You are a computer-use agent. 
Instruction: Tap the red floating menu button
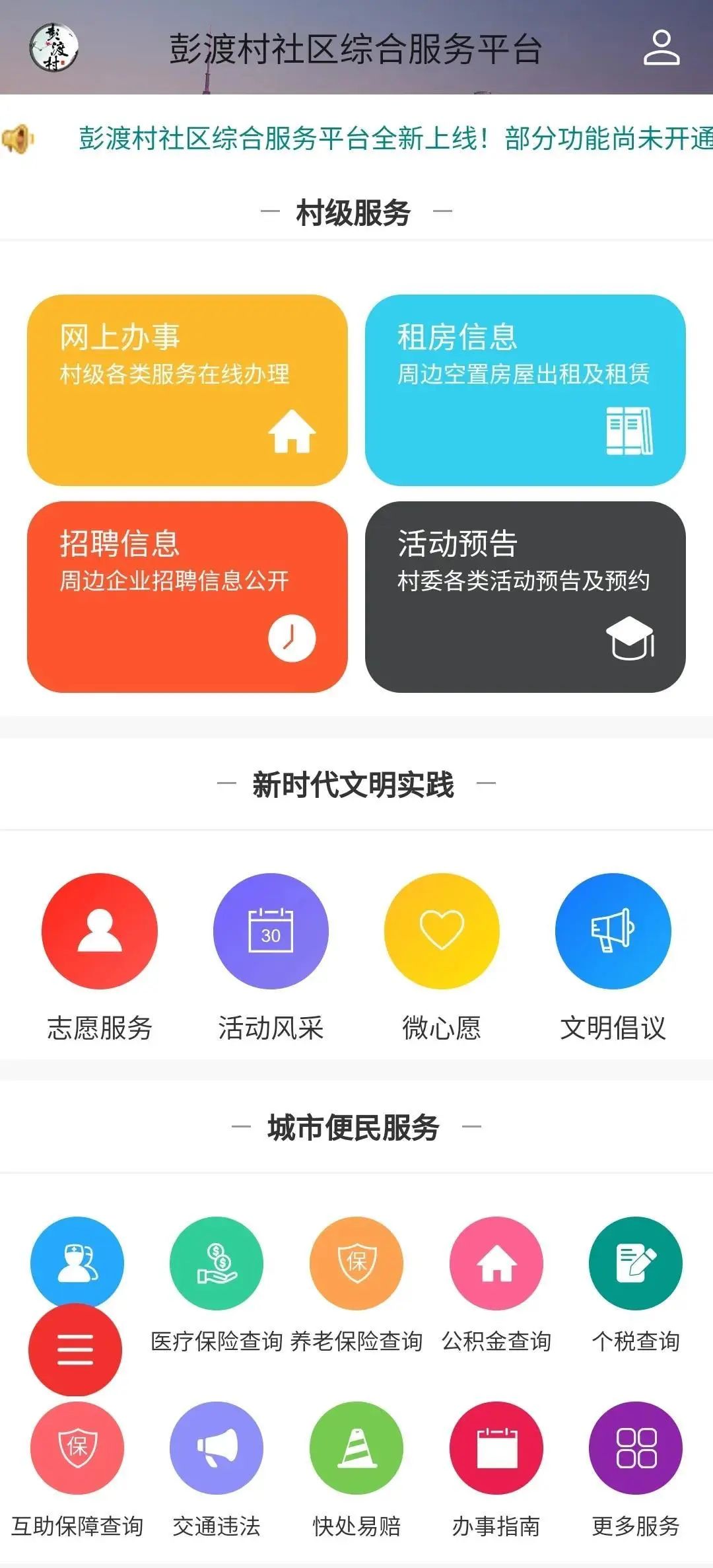point(75,1350)
